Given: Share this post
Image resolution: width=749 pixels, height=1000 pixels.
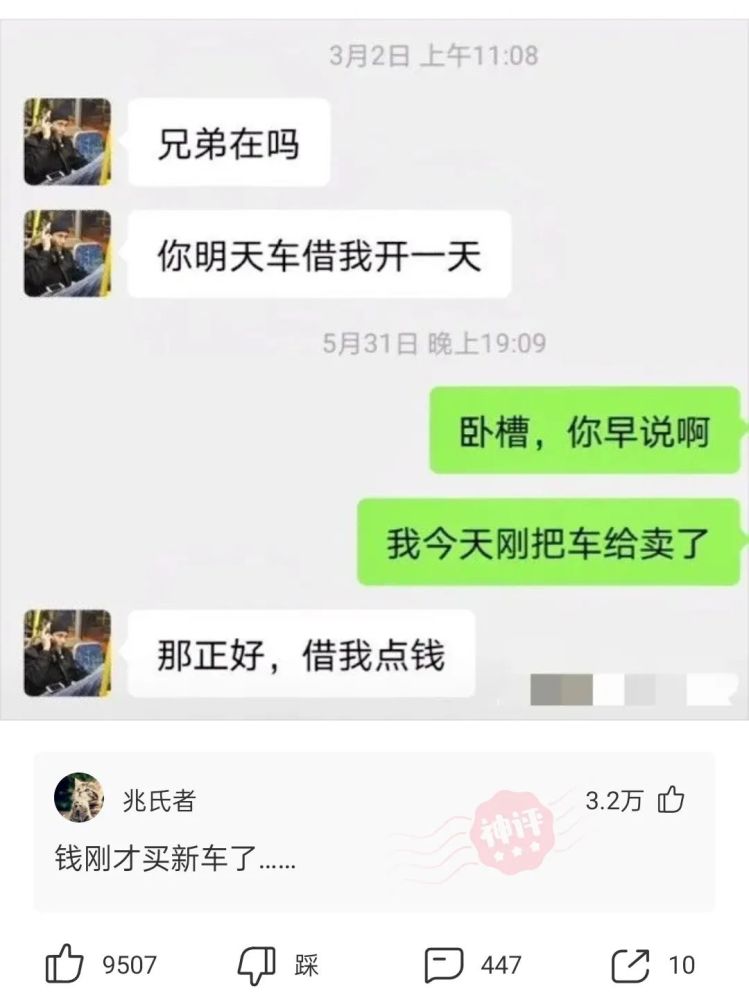Looking at the screenshot, I should tap(630, 965).
